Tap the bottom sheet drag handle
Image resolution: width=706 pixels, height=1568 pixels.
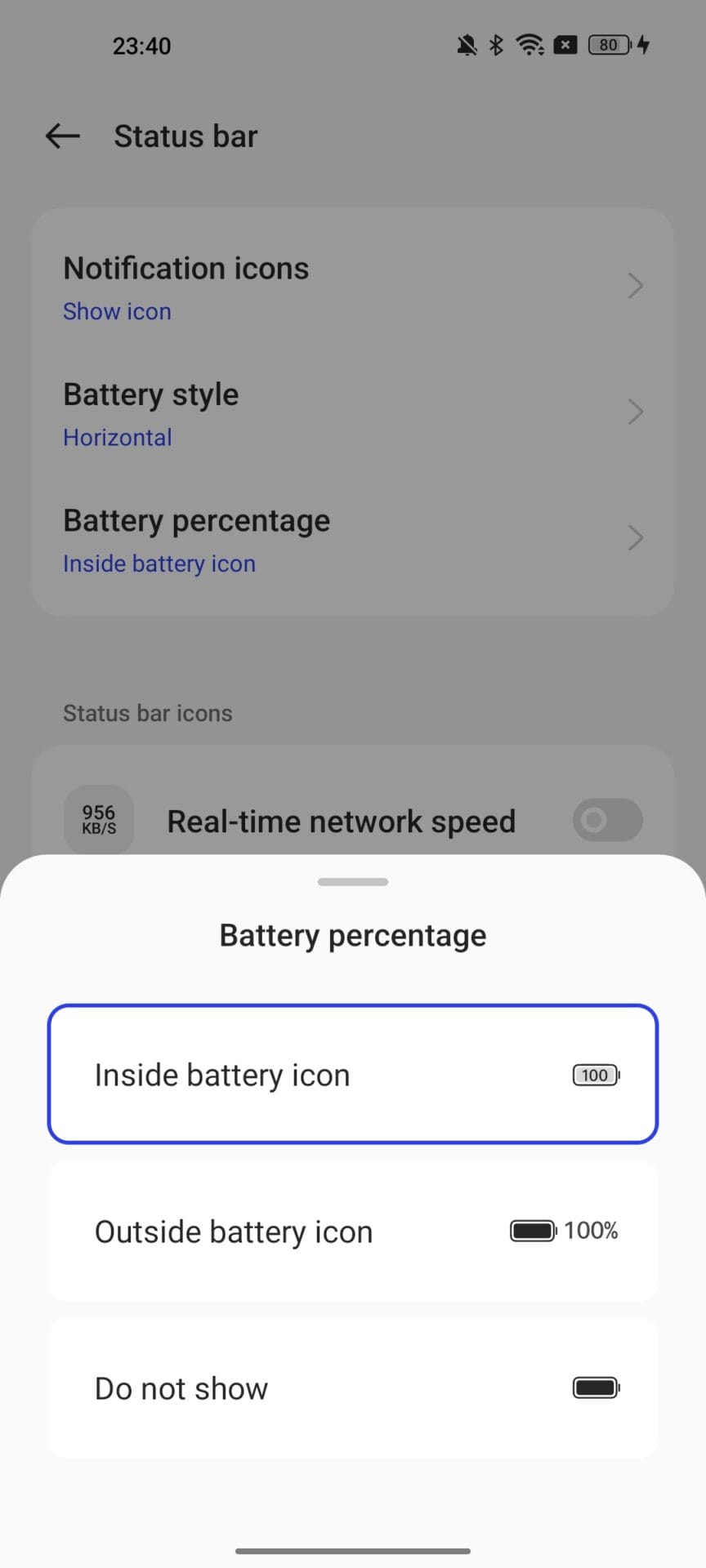tap(352, 882)
